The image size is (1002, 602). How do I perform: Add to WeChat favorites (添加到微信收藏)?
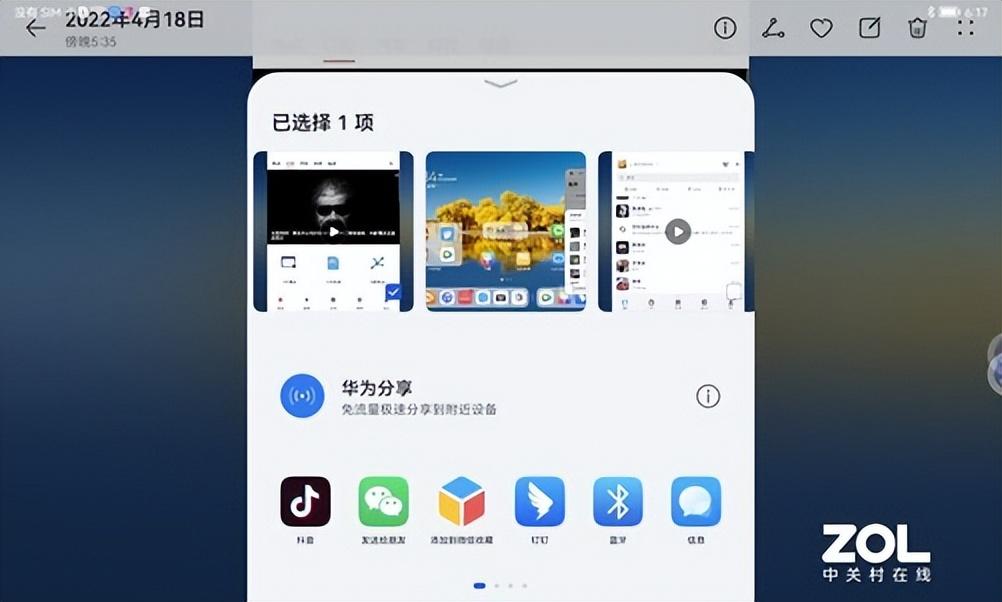click(461, 502)
